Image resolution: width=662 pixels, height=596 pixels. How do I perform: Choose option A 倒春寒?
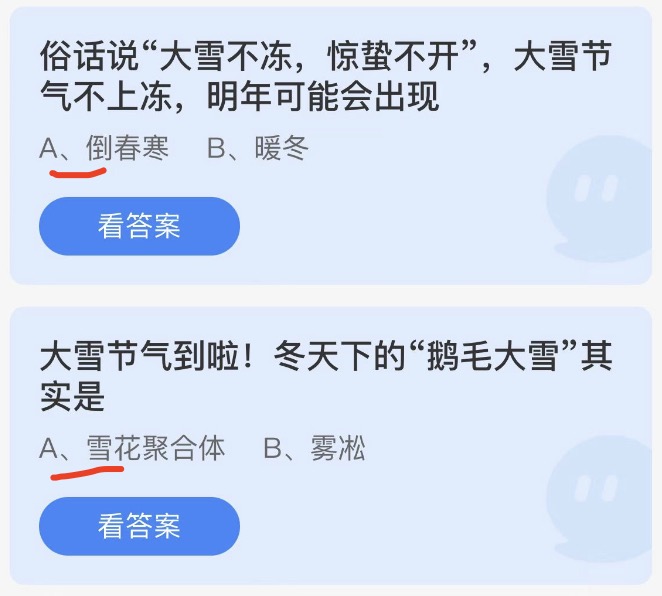(104, 149)
